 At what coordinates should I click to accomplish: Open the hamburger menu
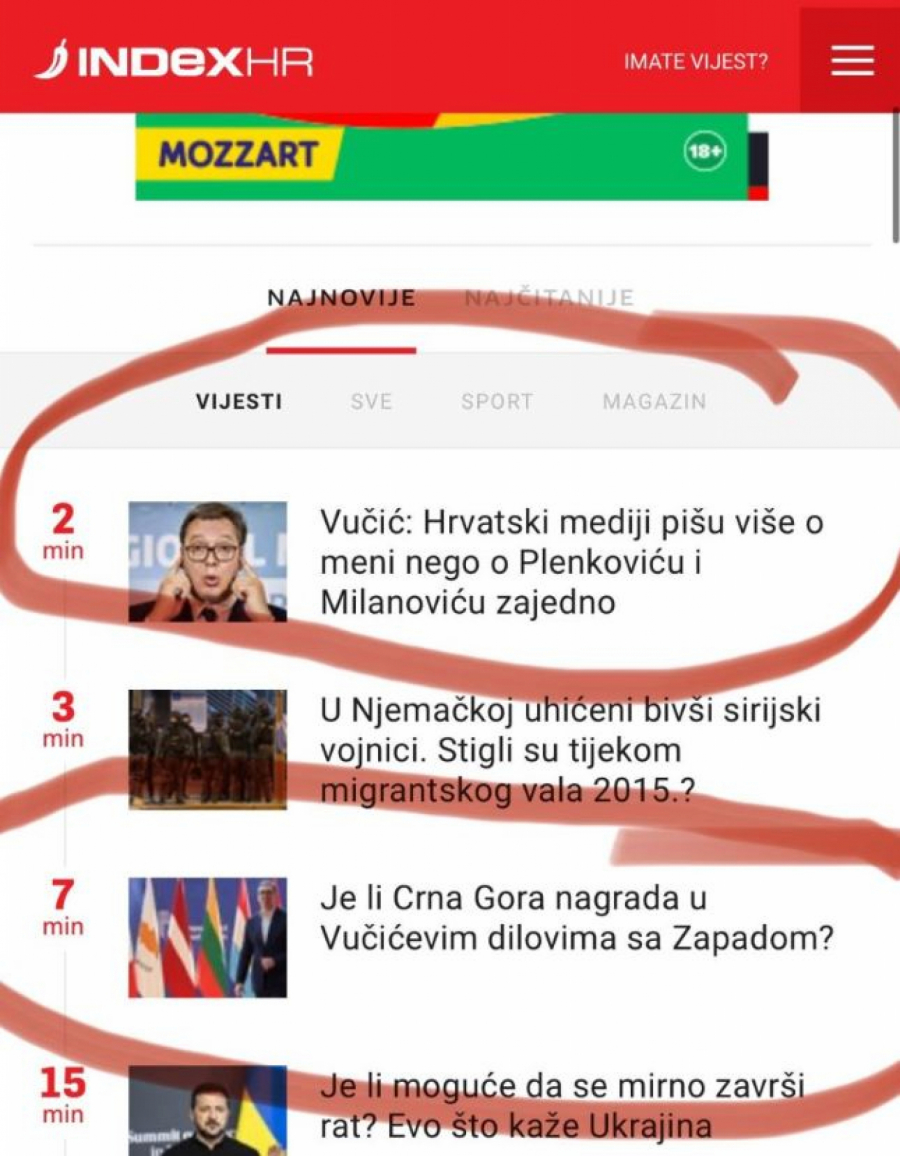coord(851,61)
